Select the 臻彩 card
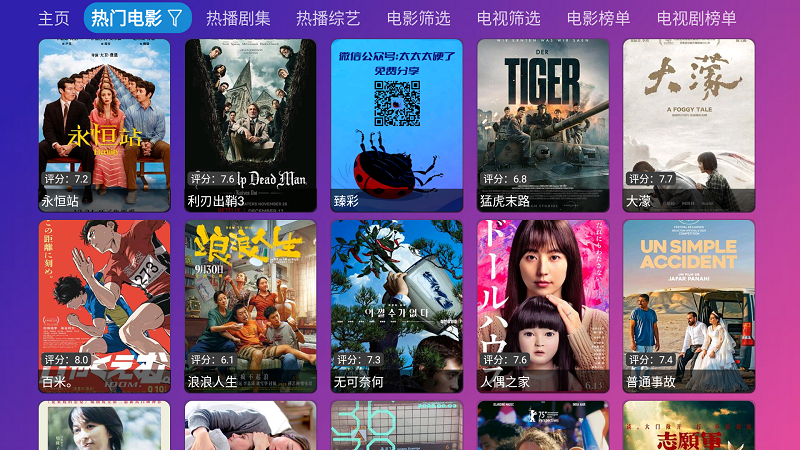Screen dimensions: 800x450 pyautogui.click(x=396, y=125)
